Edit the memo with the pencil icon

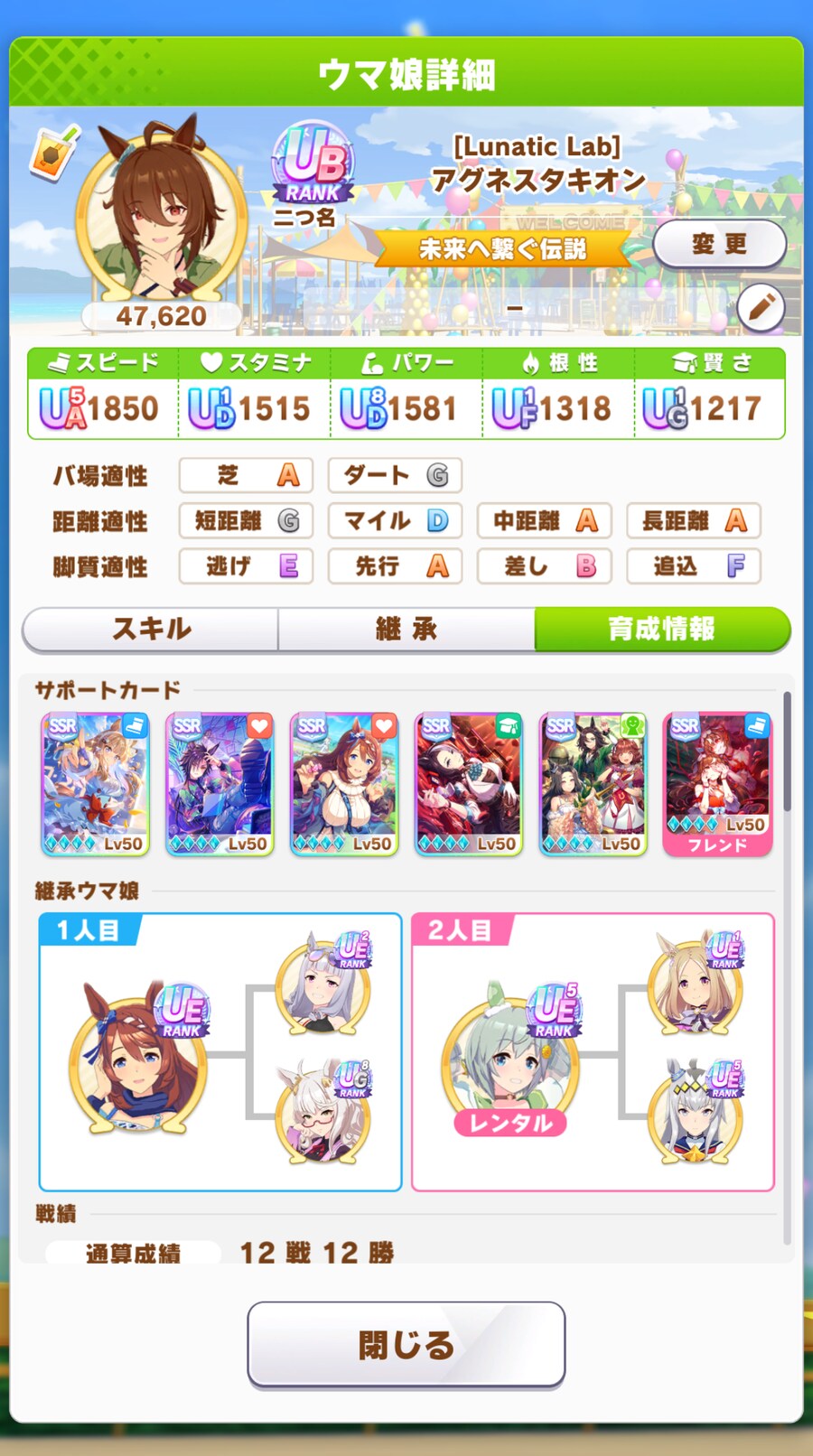pos(761,307)
